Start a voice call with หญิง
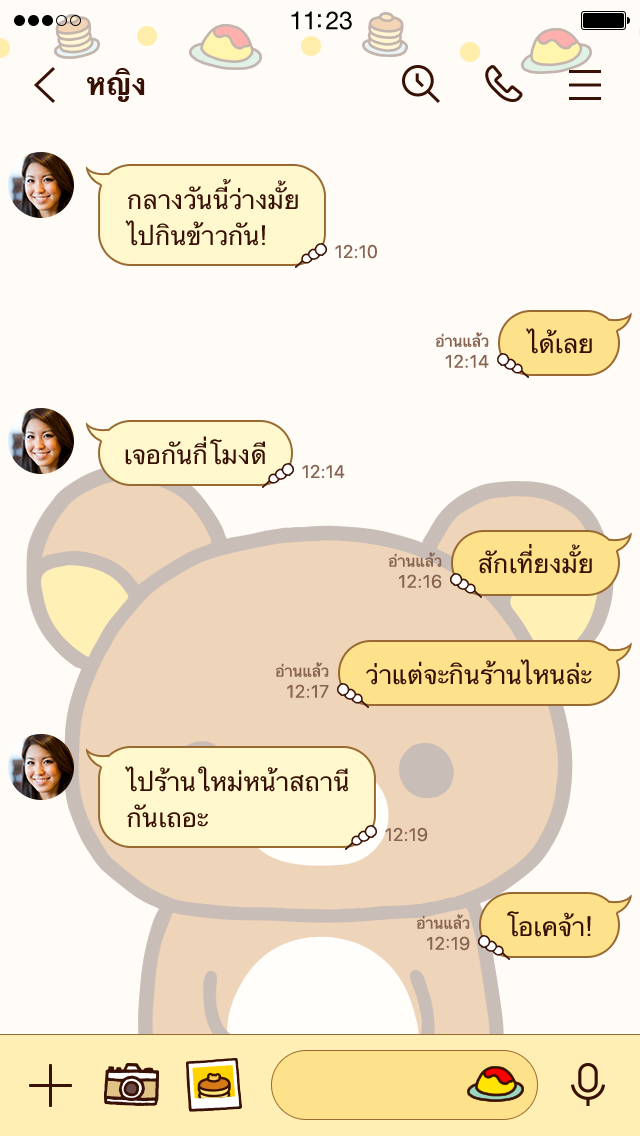 click(503, 85)
